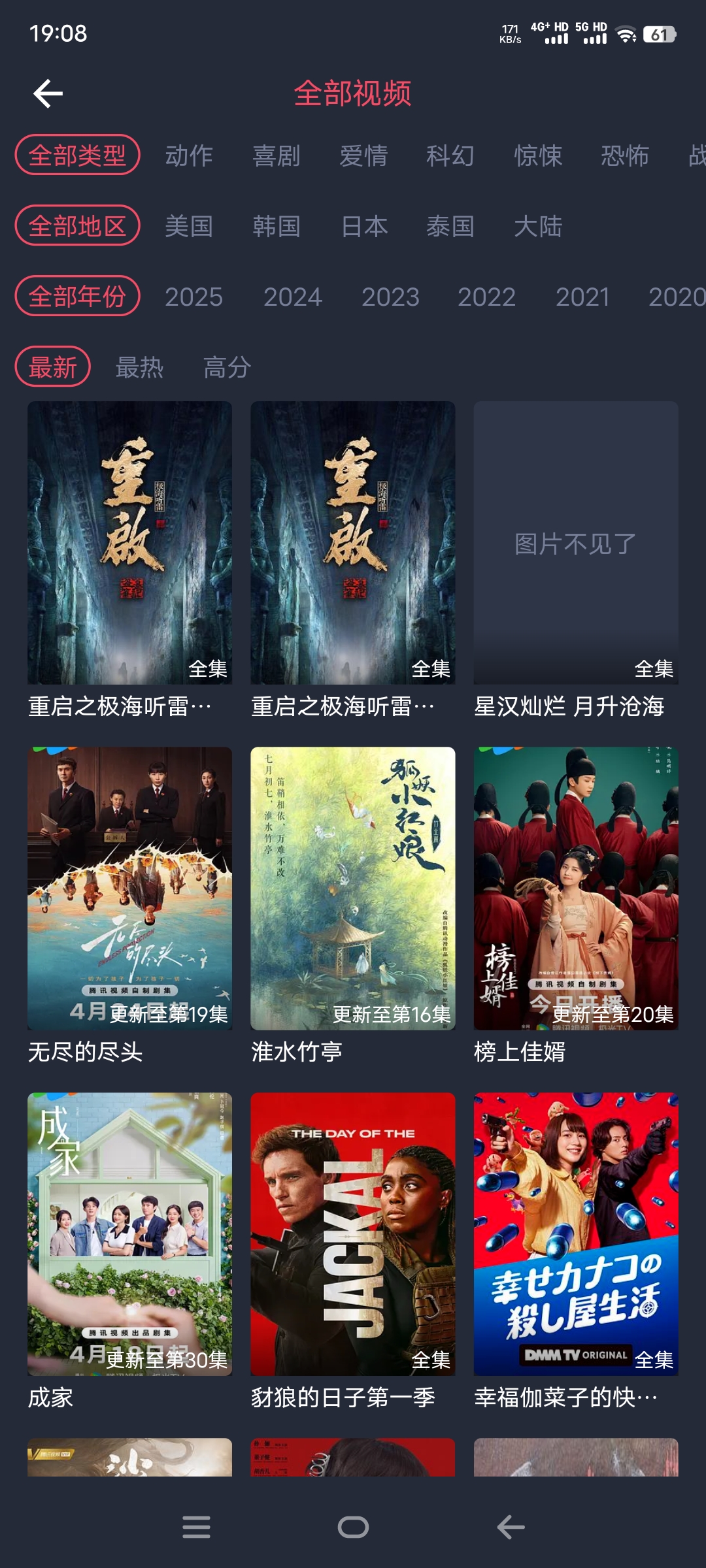Switch to the 高分 top-rated sort tab

(227, 367)
